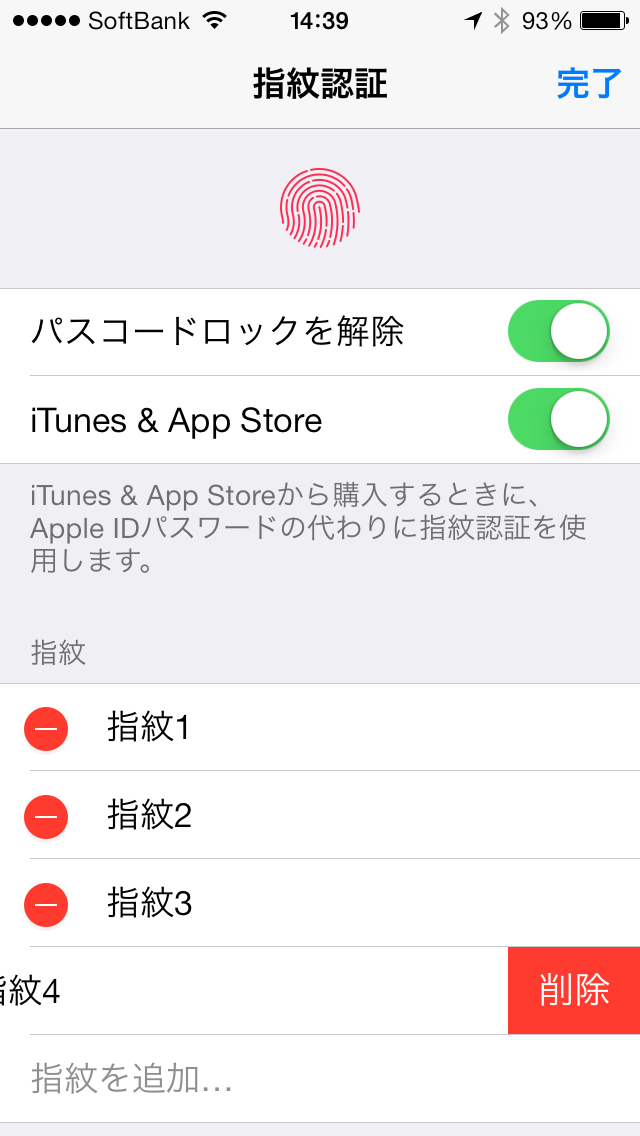Toggle the パスコードロックを解除 switch
Image resolution: width=640 pixels, height=1136 pixels.
tap(559, 331)
